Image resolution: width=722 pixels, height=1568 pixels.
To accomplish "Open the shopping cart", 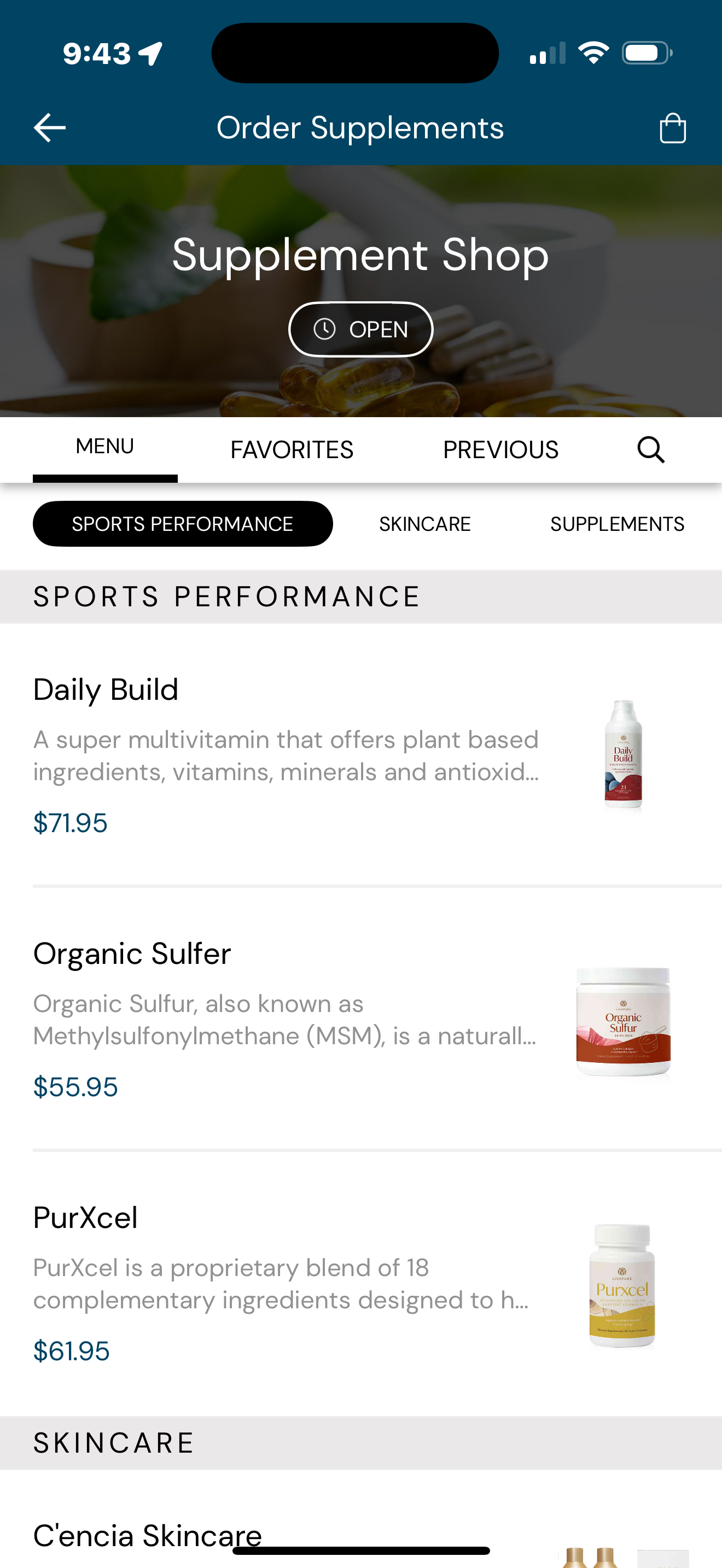I will [674, 127].
